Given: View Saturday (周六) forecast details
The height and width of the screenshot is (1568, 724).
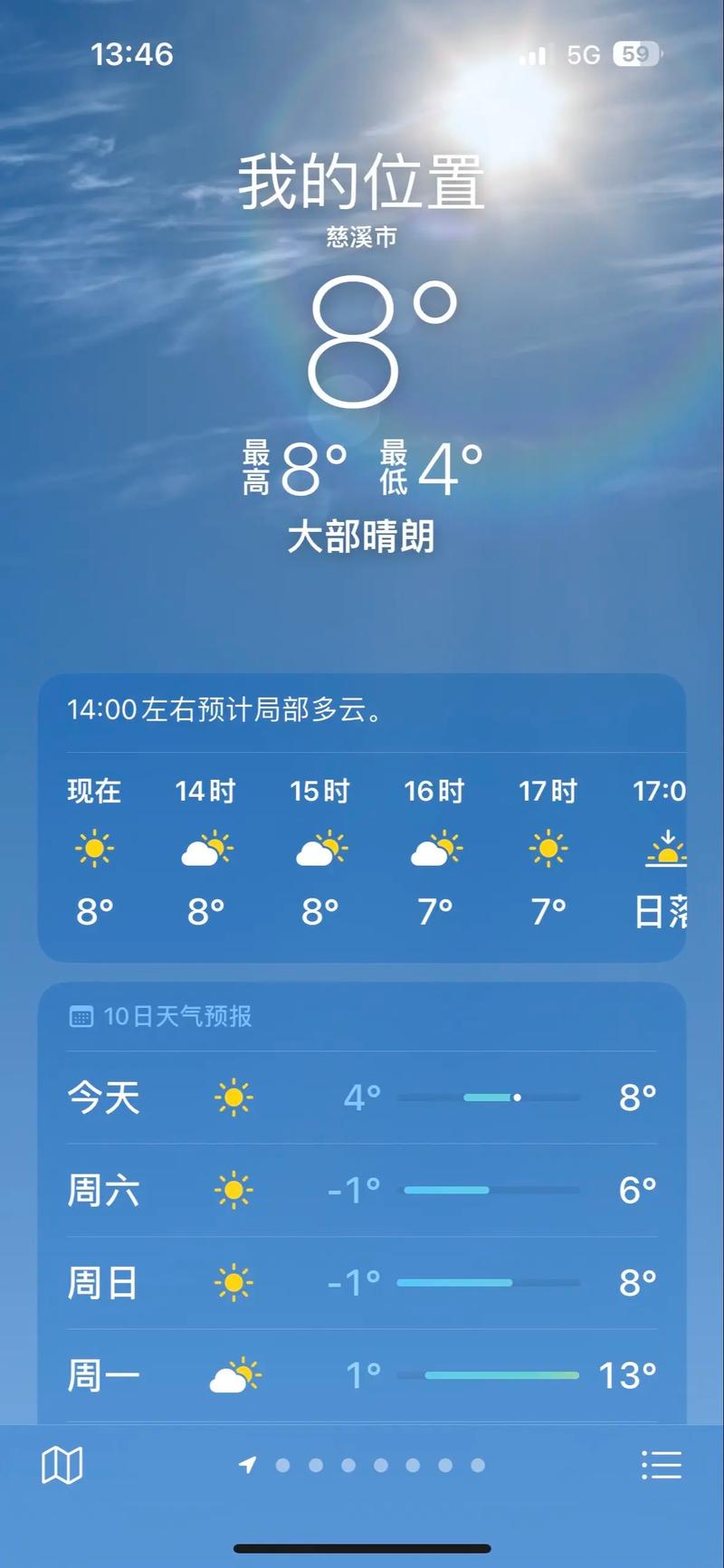Looking at the screenshot, I should pos(362,1190).
